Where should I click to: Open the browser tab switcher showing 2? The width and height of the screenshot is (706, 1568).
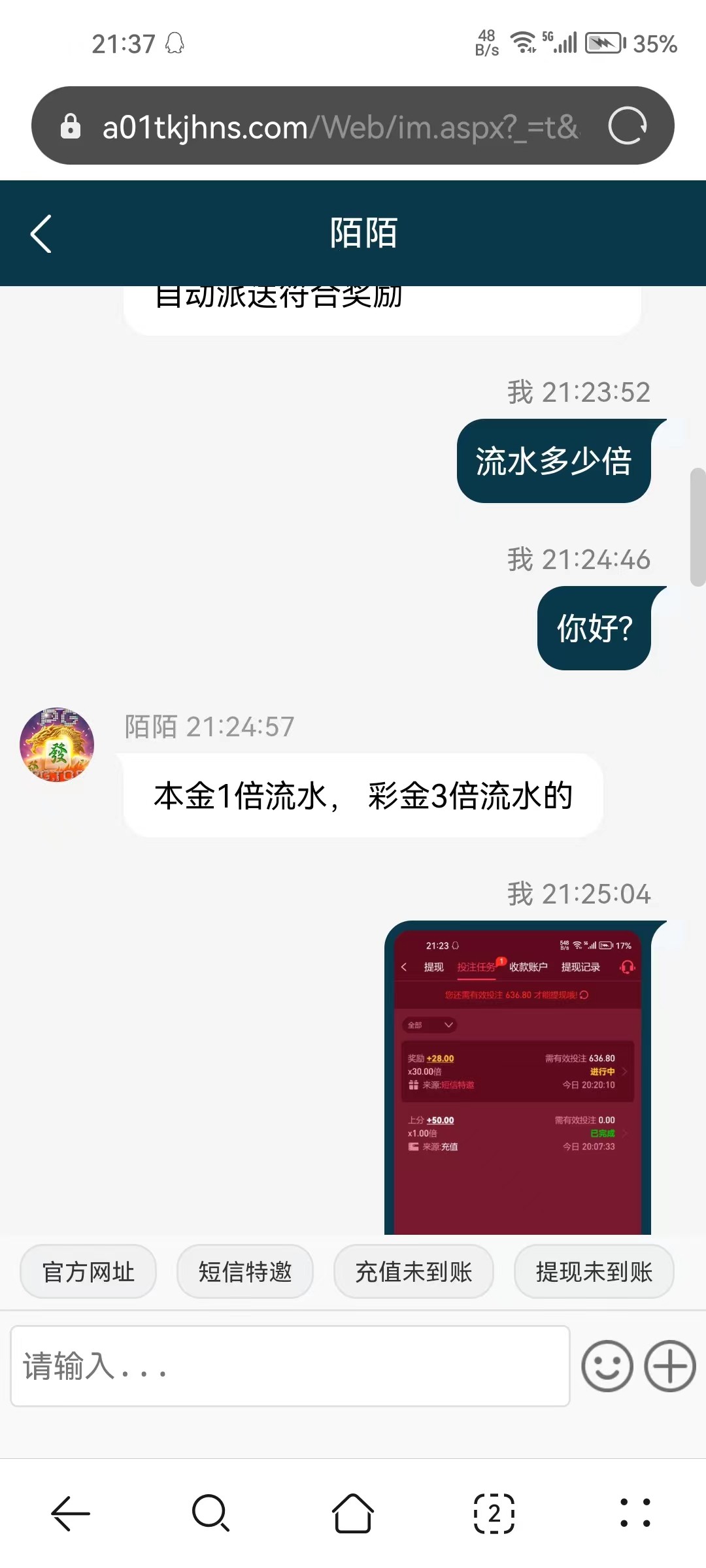[x=494, y=1512]
